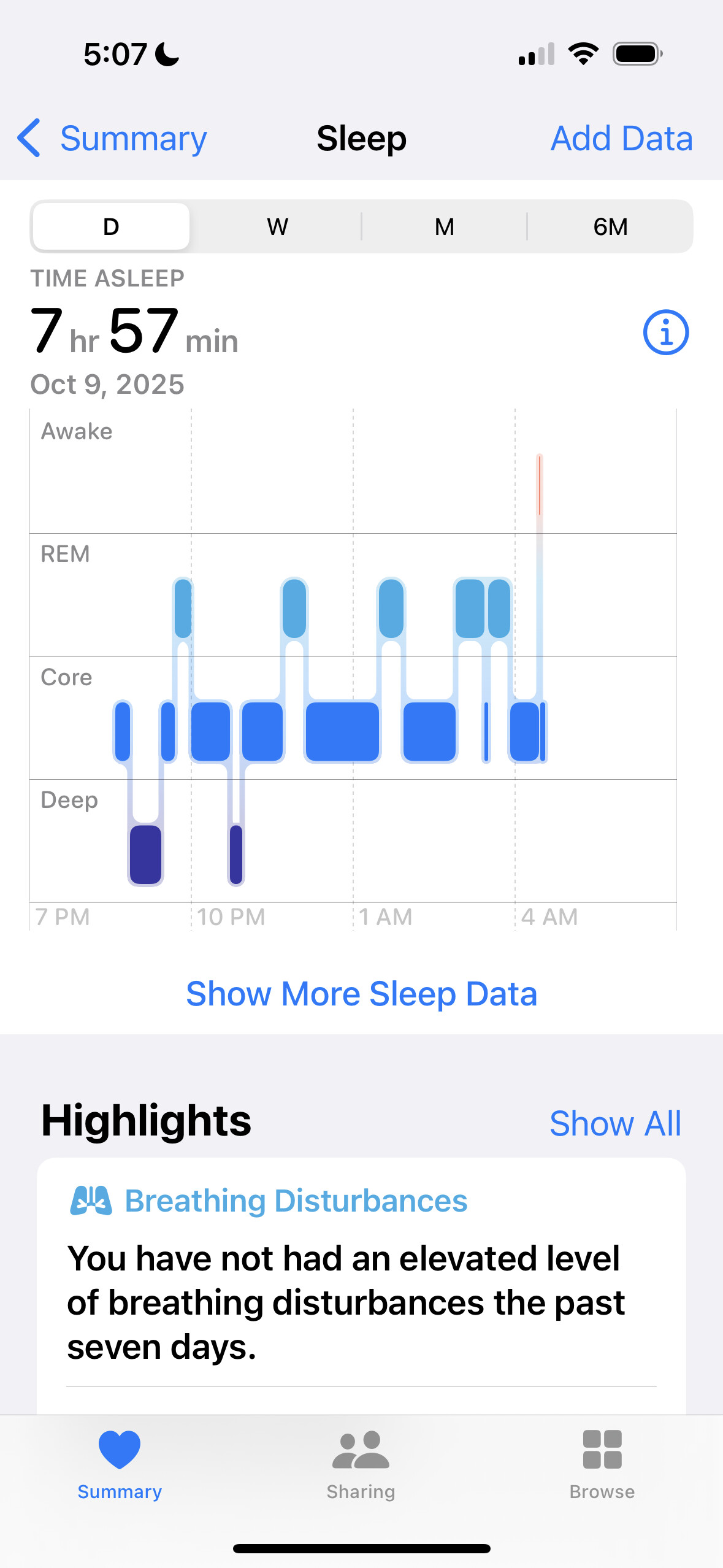Switch to the 6M view
This screenshot has height=1568, width=723.
(x=610, y=227)
